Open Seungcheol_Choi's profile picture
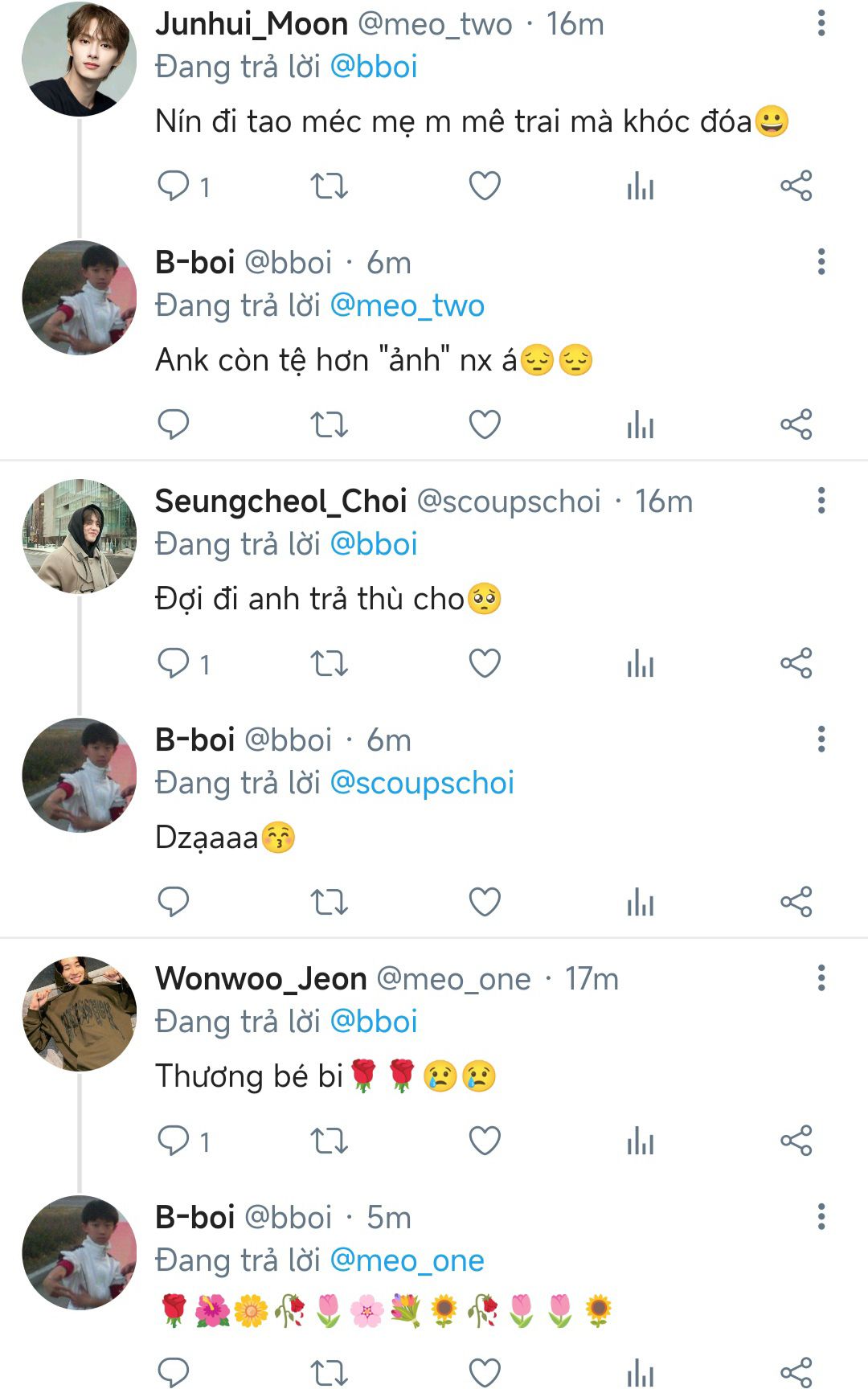The width and height of the screenshot is (868, 1389). pos(79,536)
